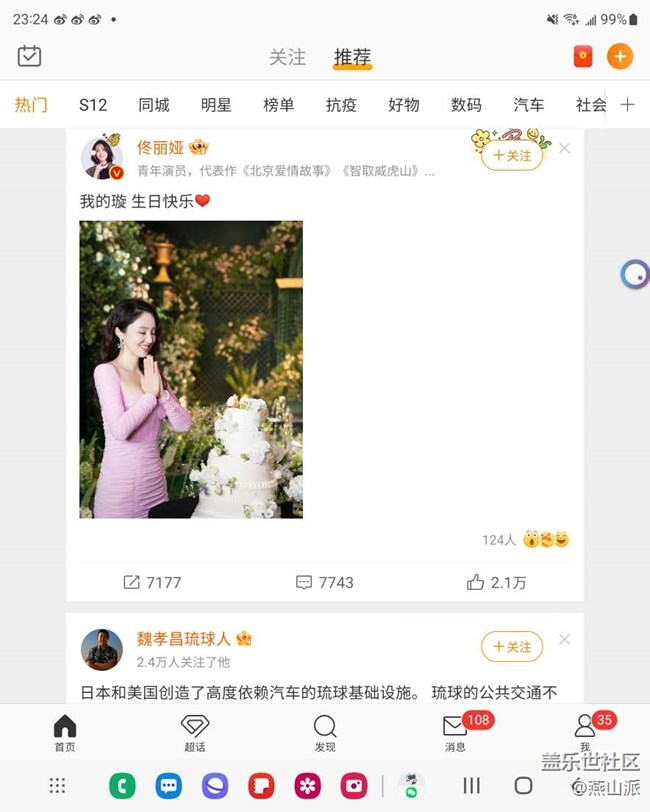Open 佟丽娅's birthday photo
The image size is (650, 812).
pyautogui.click(x=191, y=369)
